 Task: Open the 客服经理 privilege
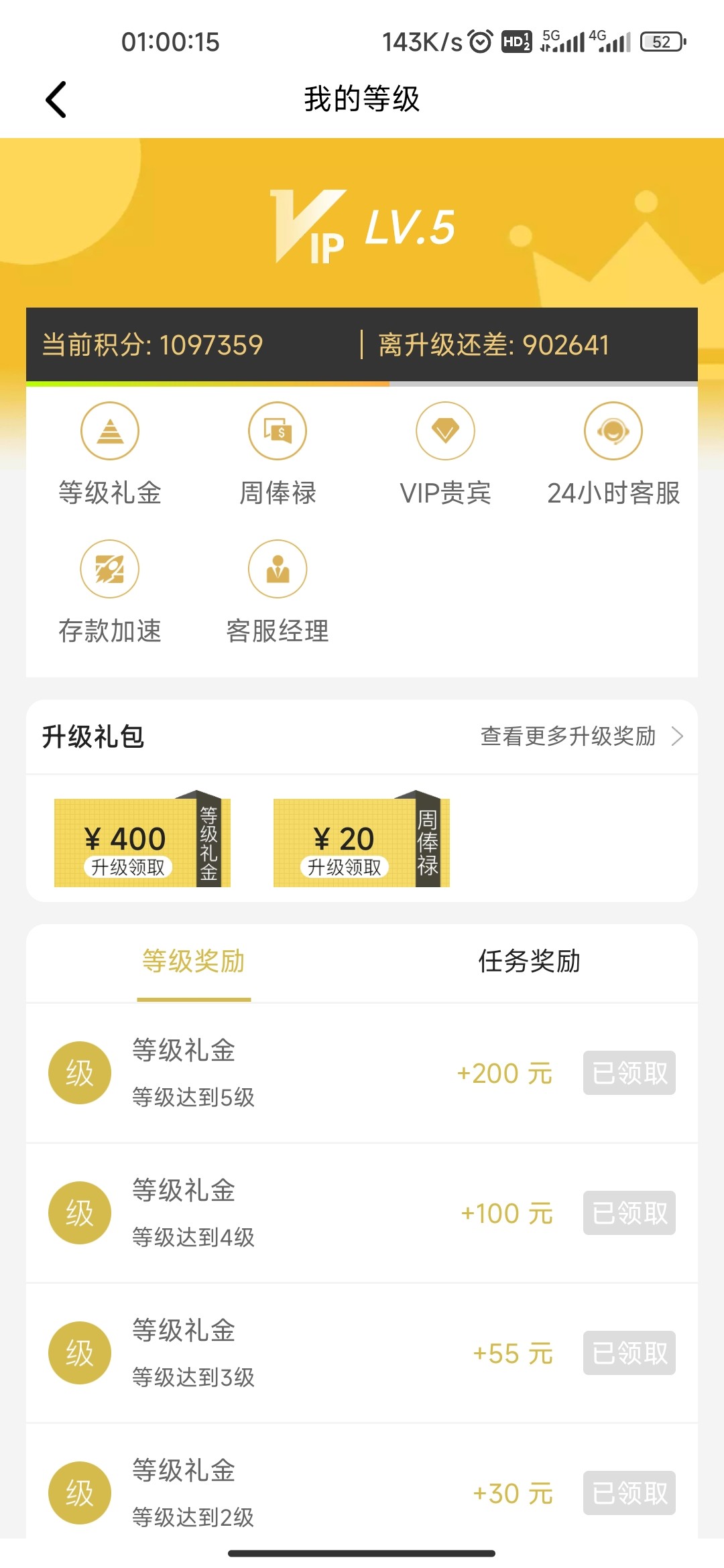[278, 570]
